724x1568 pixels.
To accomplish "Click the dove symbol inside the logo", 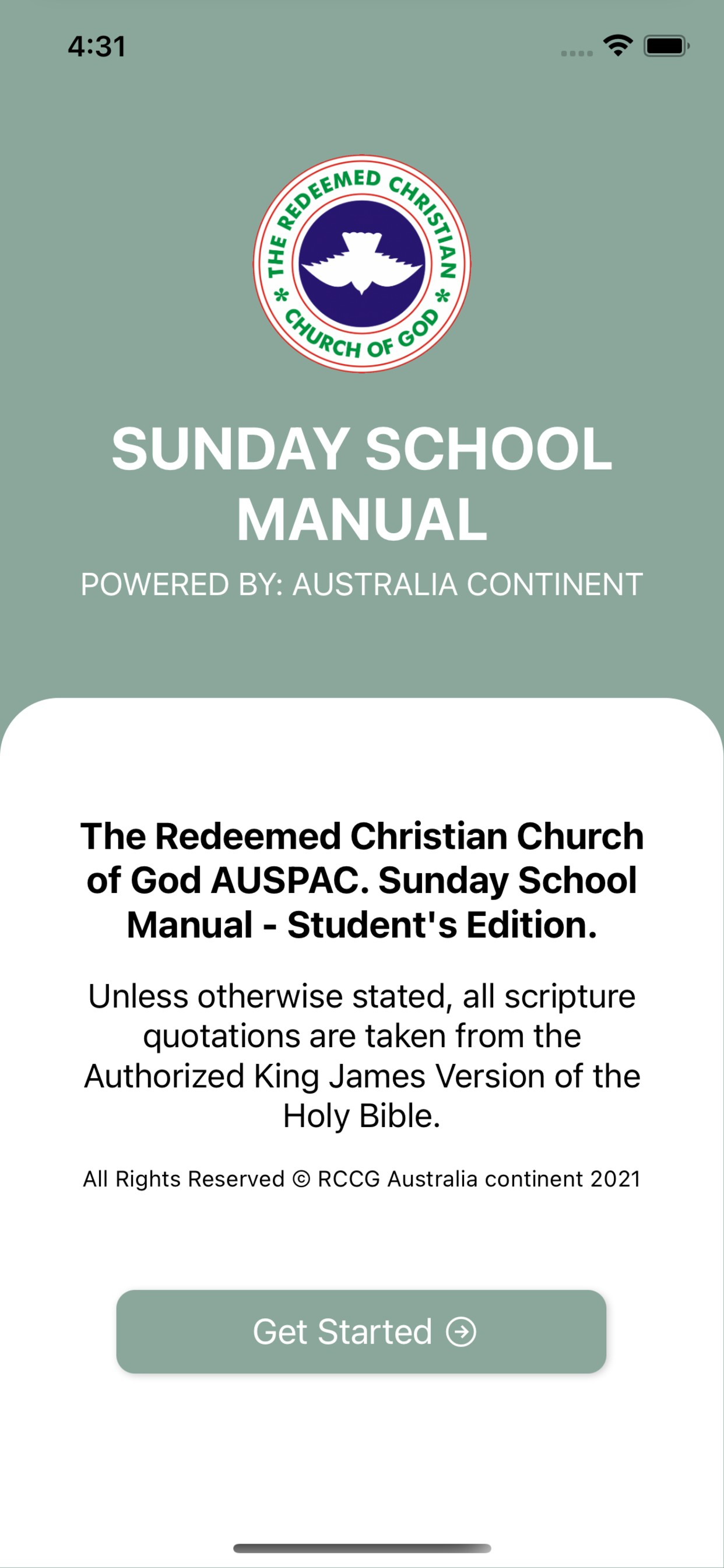I will coord(362,265).
